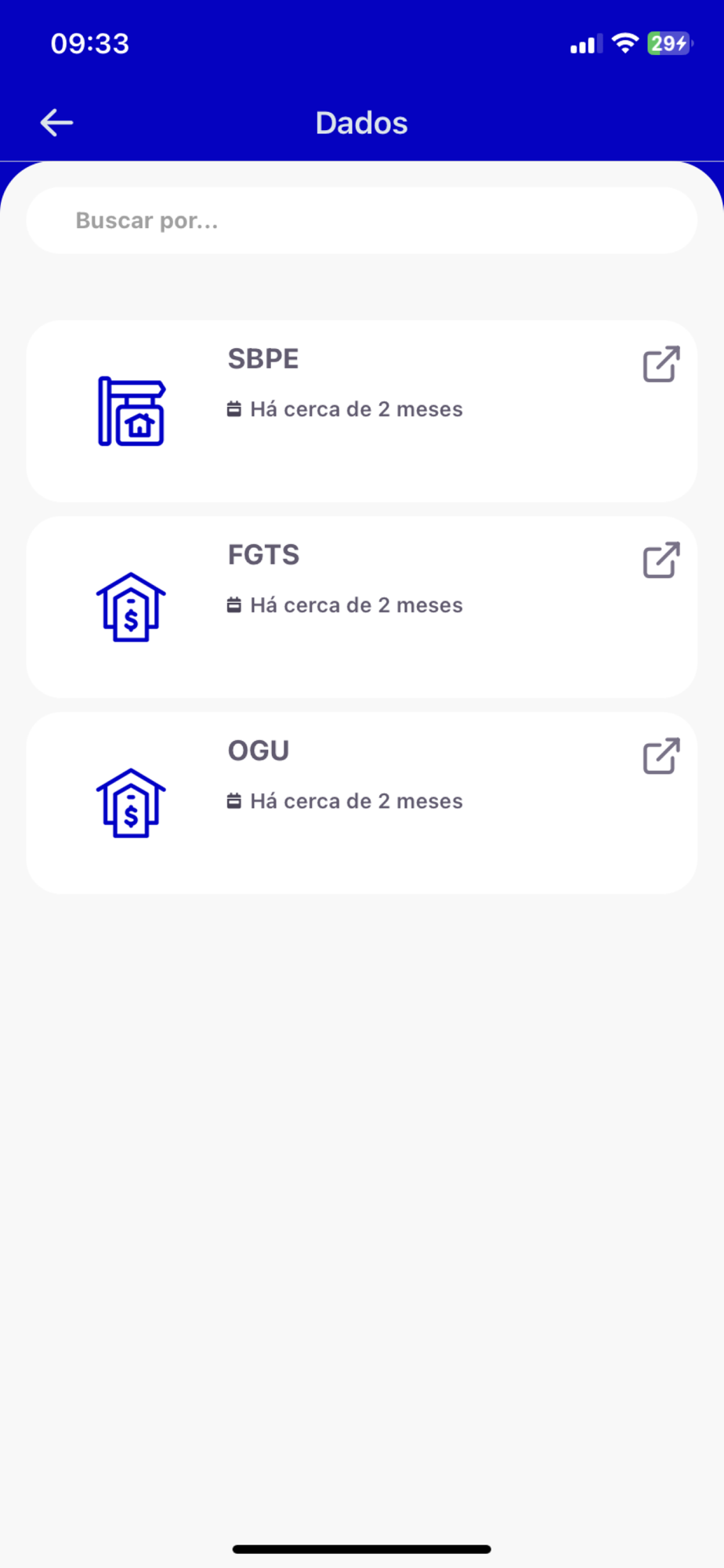Tap the external link icon for OGU
The width and height of the screenshot is (724, 1568).
[x=661, y=757]
